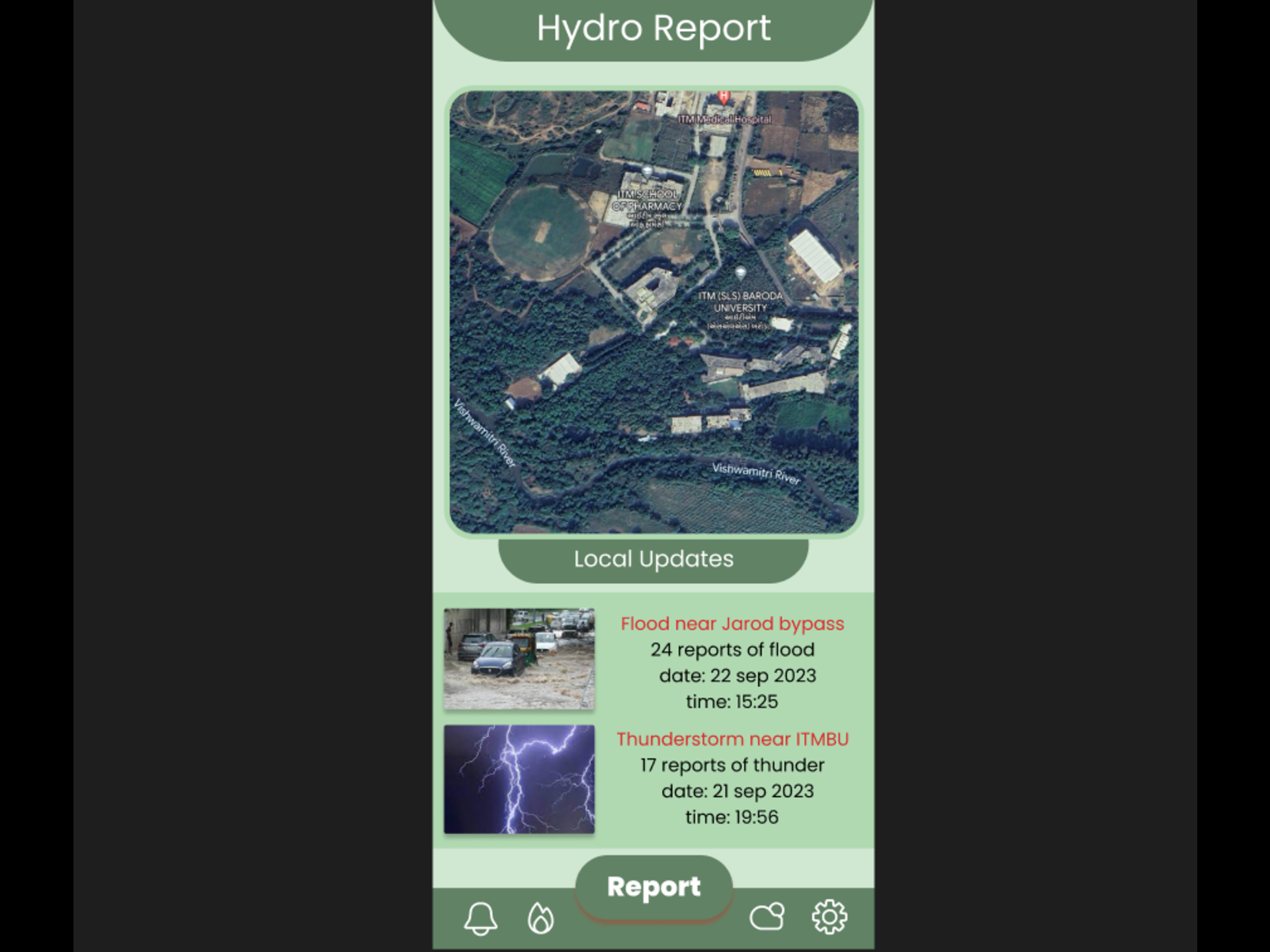Open the notifications bell
The image size is (1270, 952).
click(x=480, y=918)
